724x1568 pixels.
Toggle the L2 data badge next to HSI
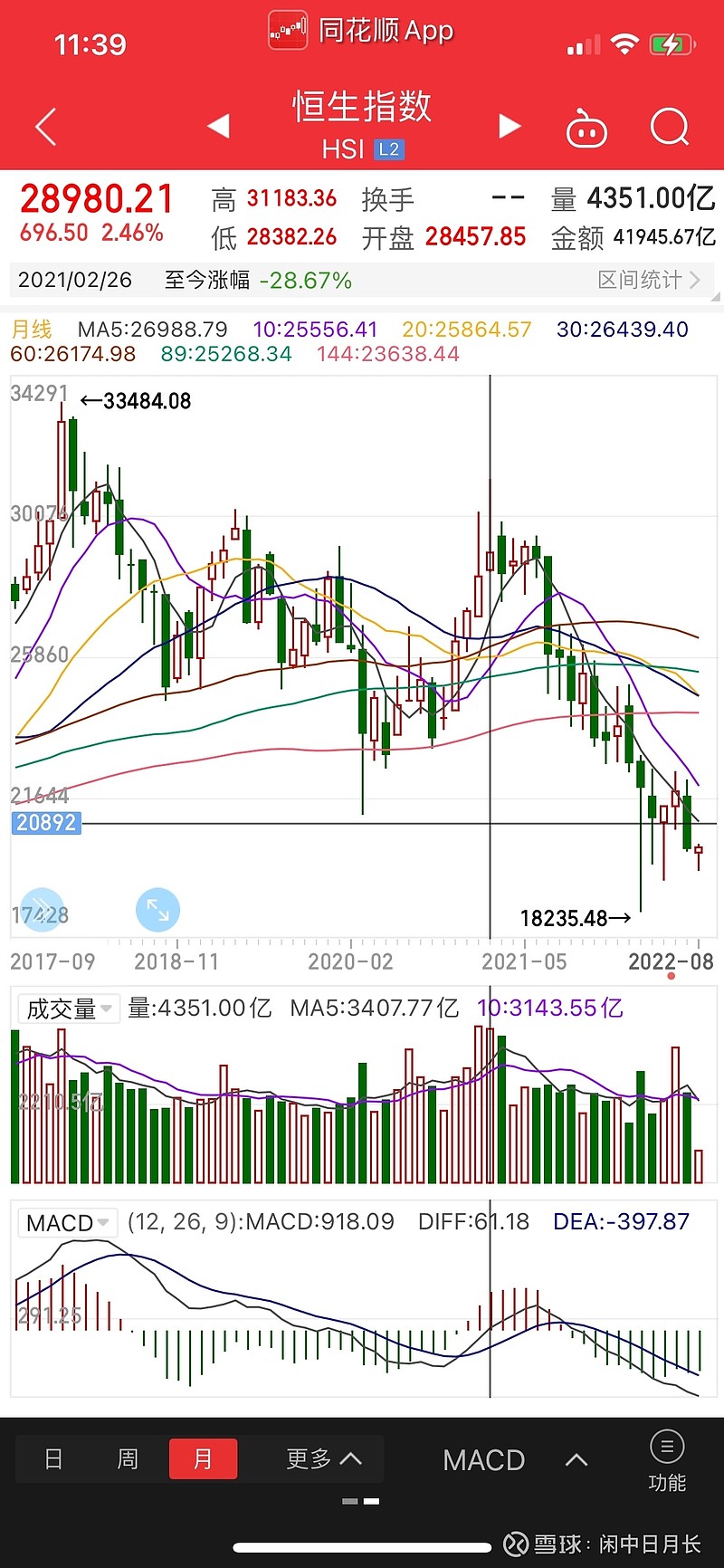(388, 149)
